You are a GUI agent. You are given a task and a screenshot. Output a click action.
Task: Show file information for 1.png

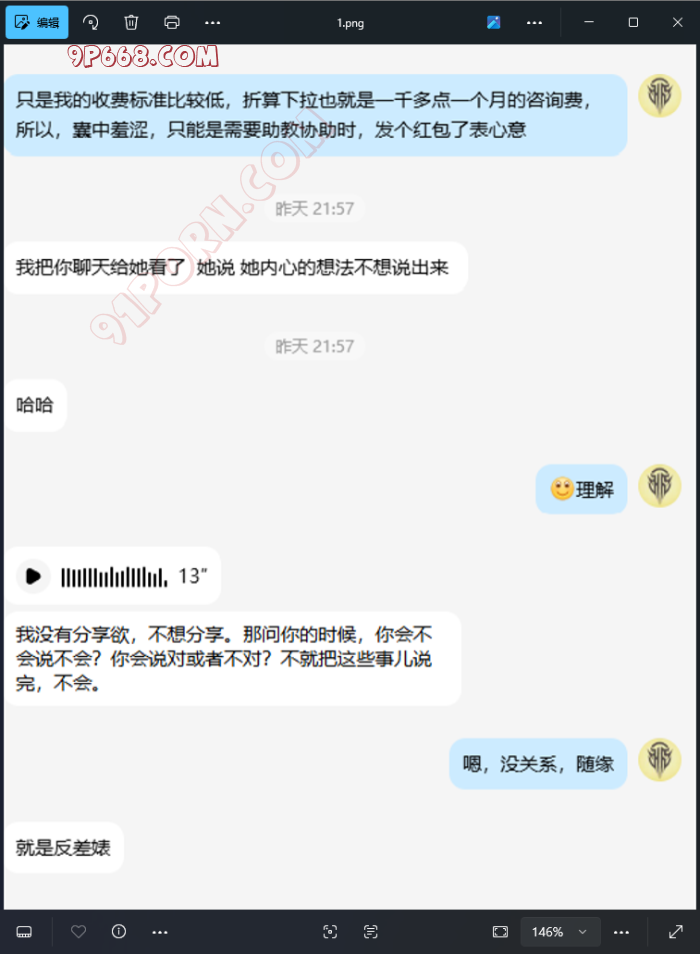(119, 932)
